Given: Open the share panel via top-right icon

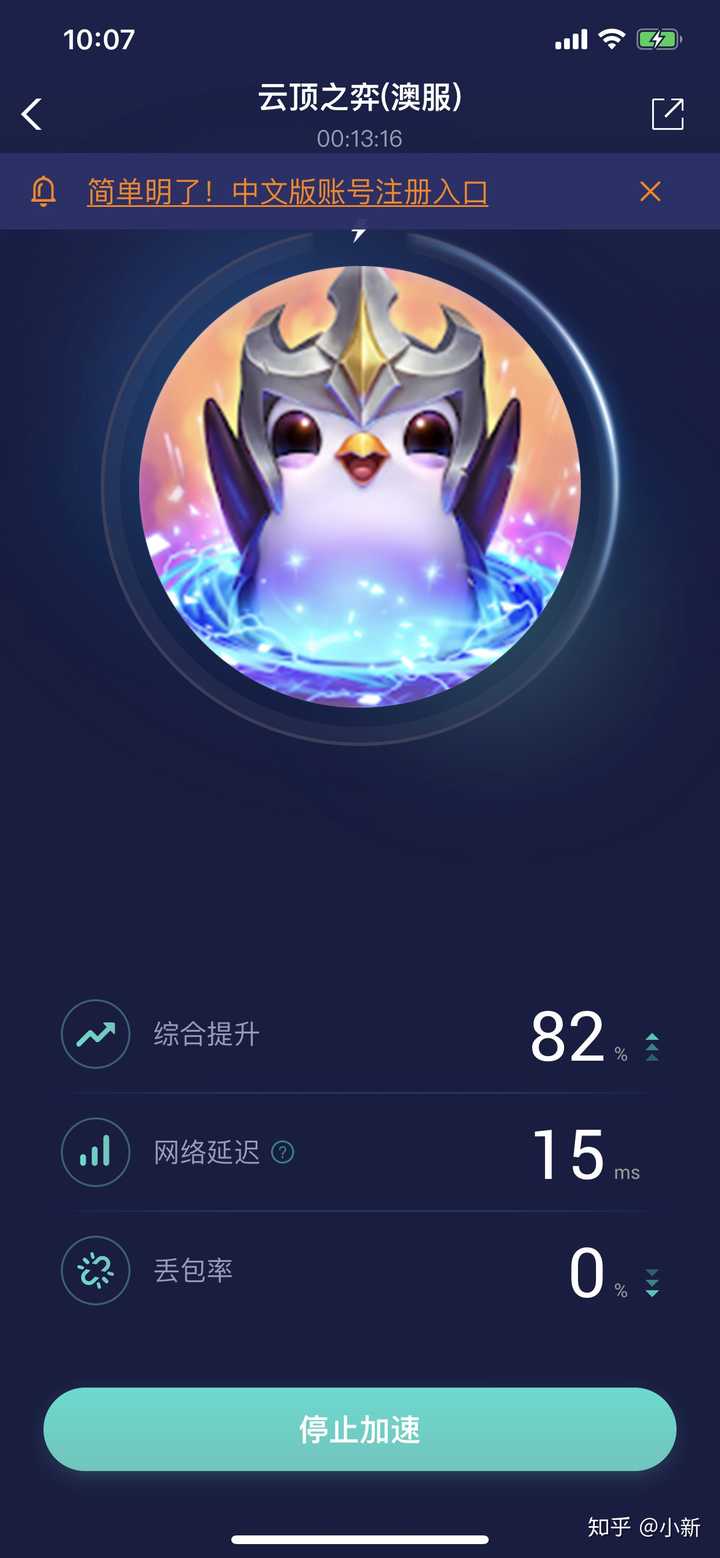Looking at the screenshot, I should 669,115.
